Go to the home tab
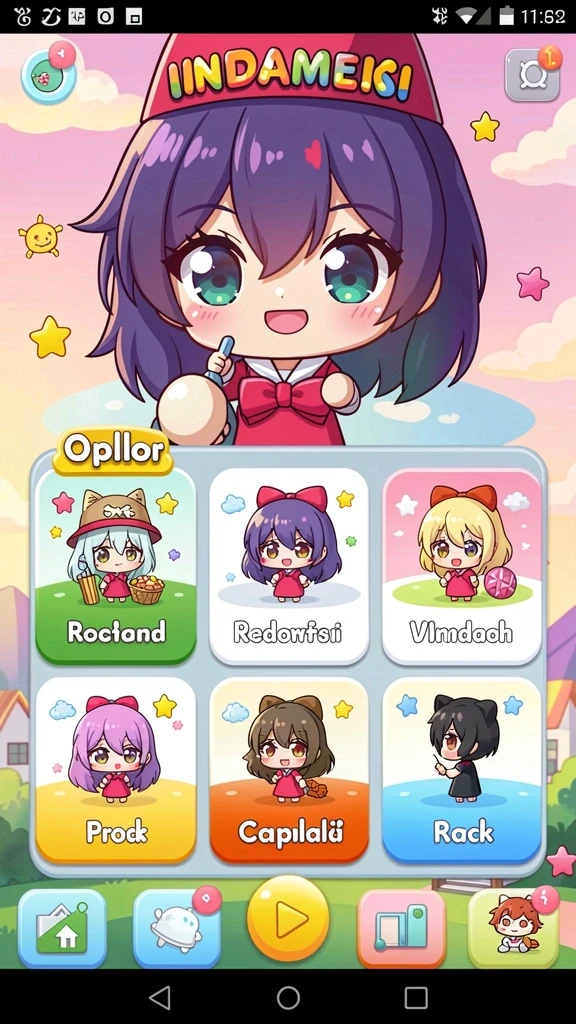Screen dimensions: 576x1024 (62, 928)
